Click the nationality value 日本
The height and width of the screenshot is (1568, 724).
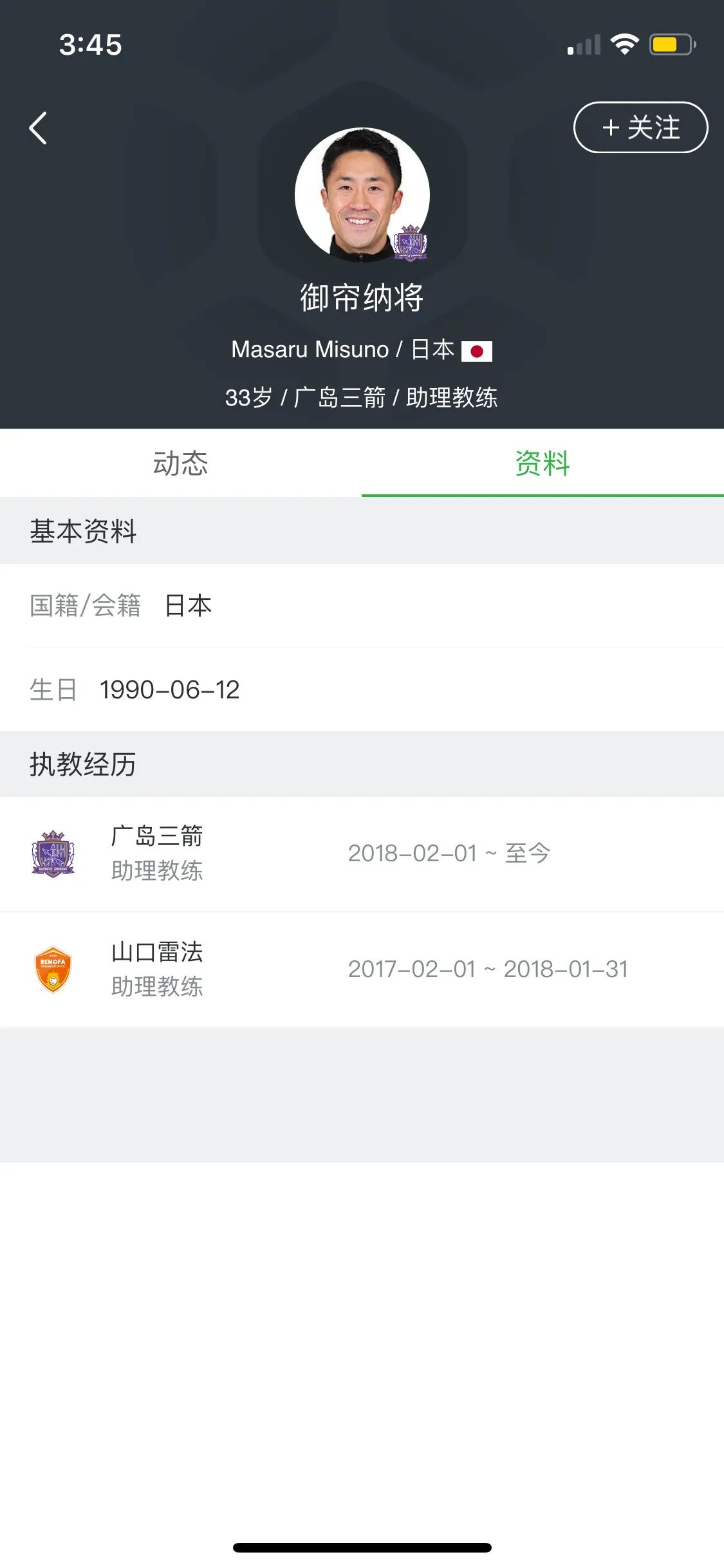(x=188, y=606)
